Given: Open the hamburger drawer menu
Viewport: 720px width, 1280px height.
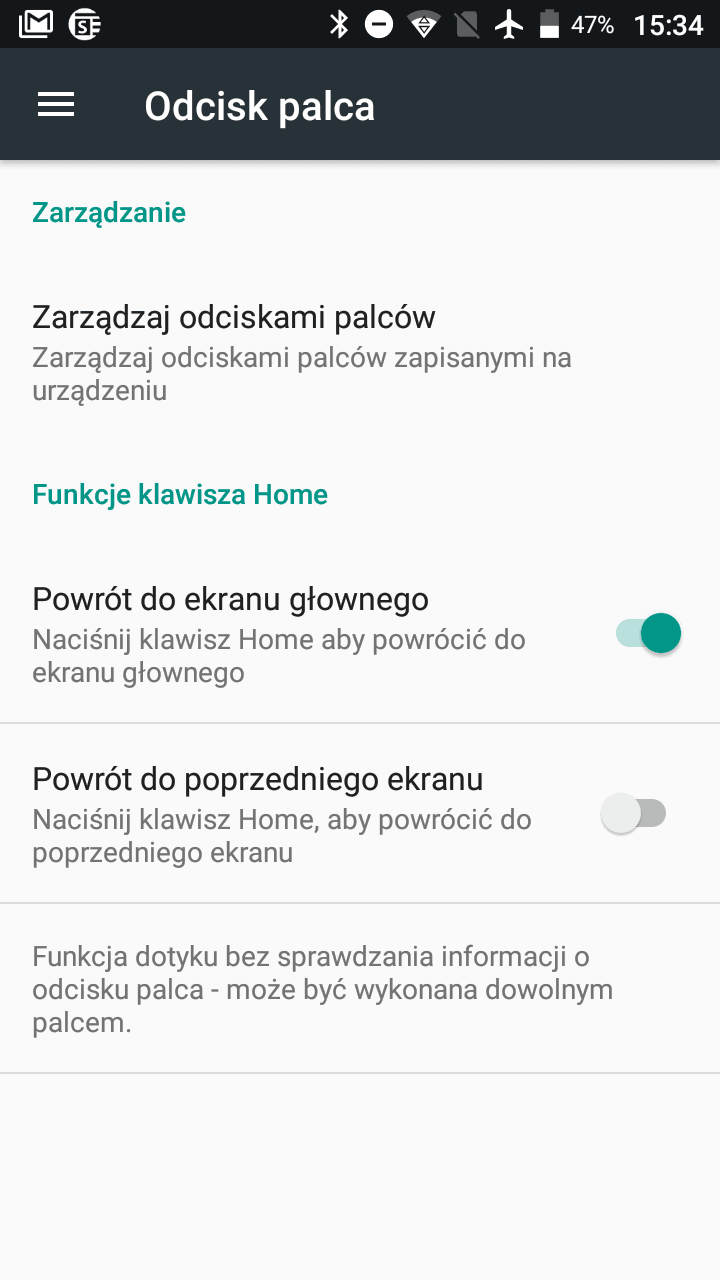Looking at the screenshot, I should (56, 105).
